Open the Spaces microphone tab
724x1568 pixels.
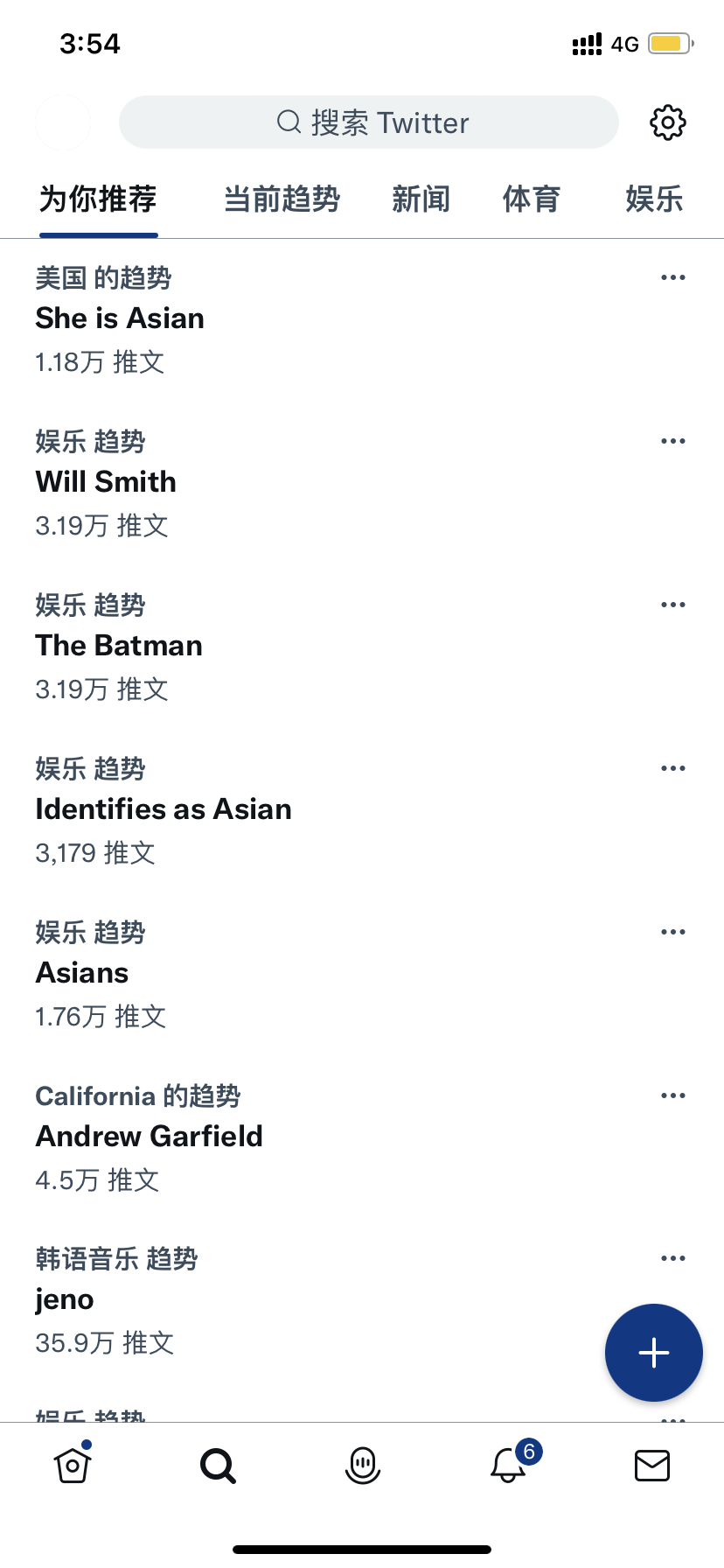coord(362,1465)
